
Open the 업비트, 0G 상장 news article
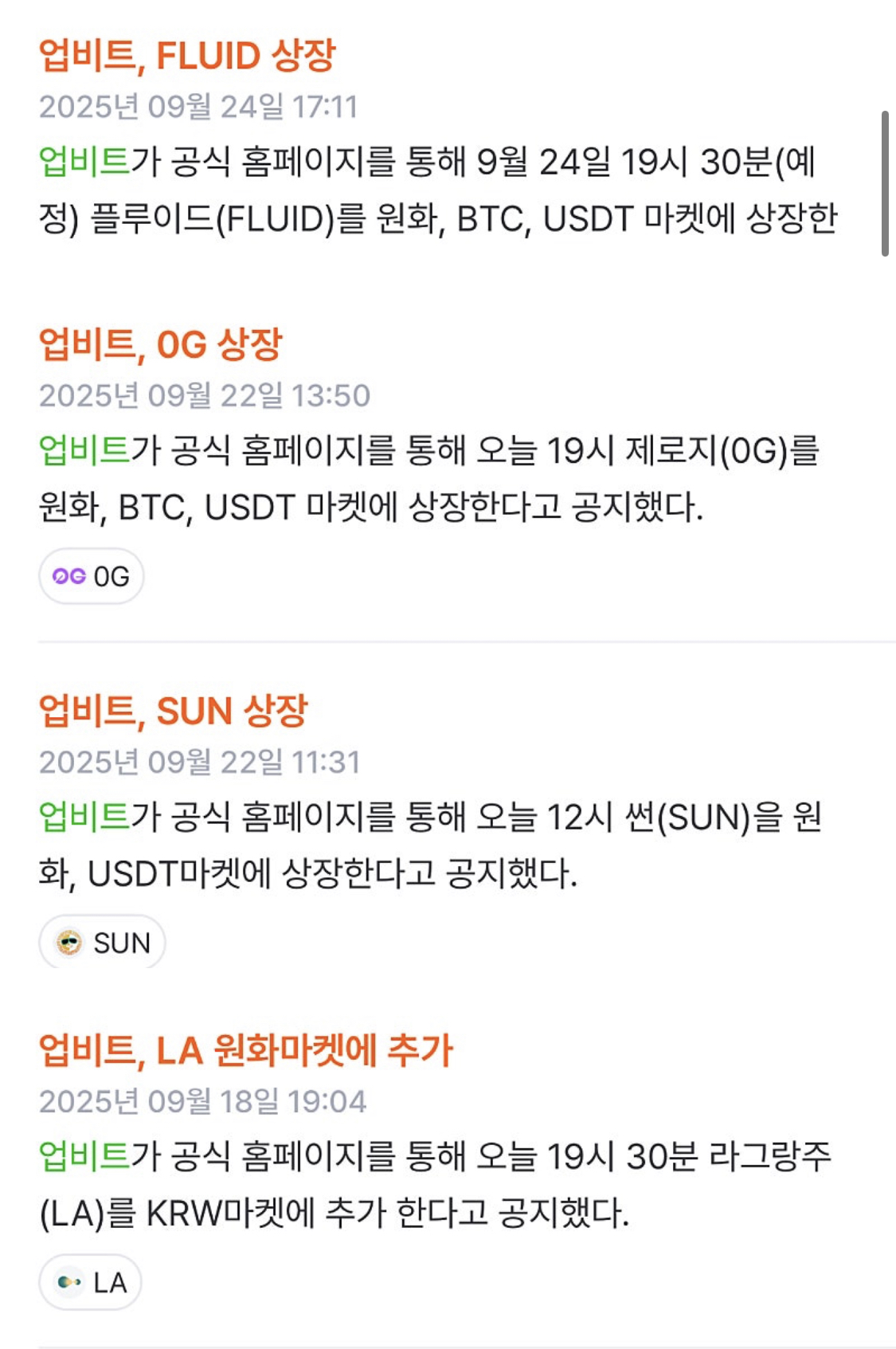[160, 344]
